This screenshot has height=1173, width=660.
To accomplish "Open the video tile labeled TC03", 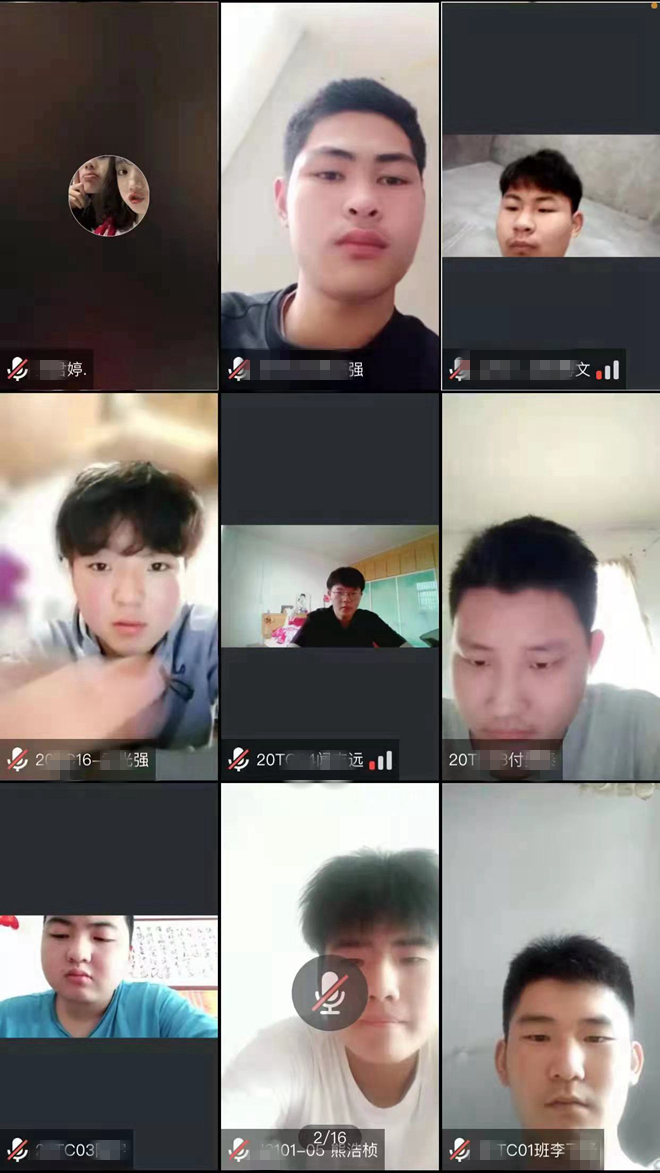I will (x=109, y=975).
